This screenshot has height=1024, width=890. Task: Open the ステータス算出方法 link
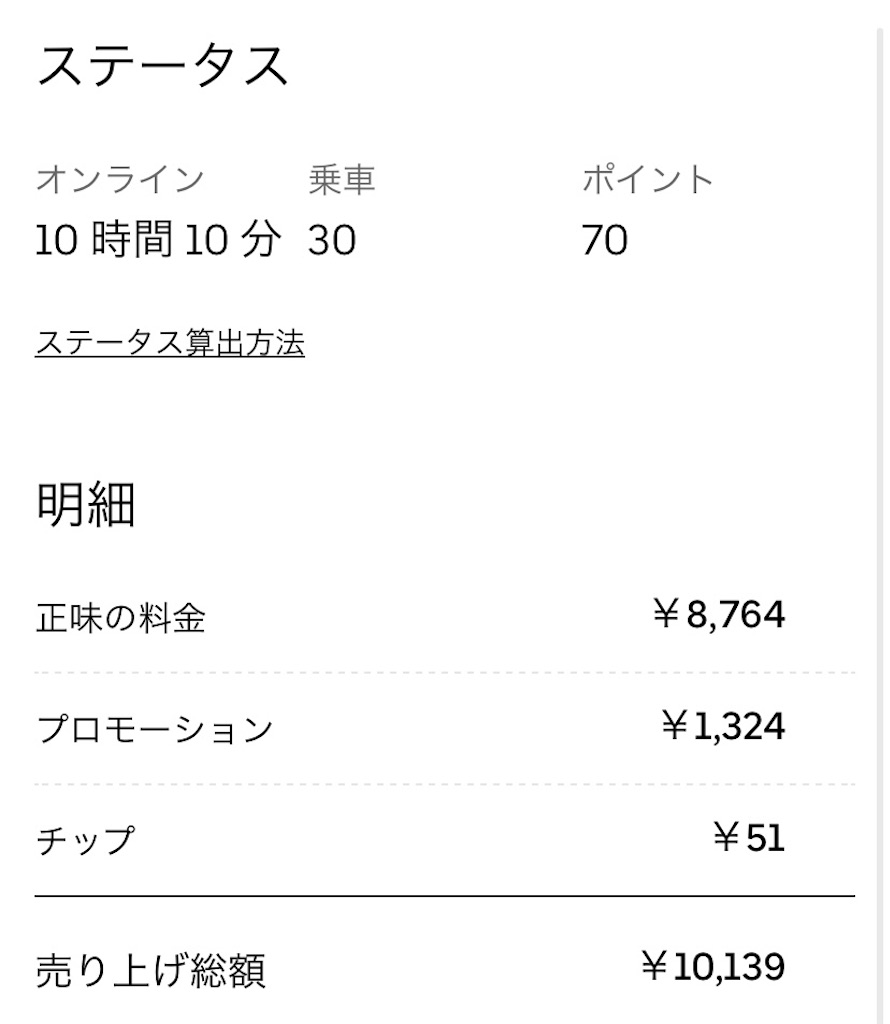point(170,344)
